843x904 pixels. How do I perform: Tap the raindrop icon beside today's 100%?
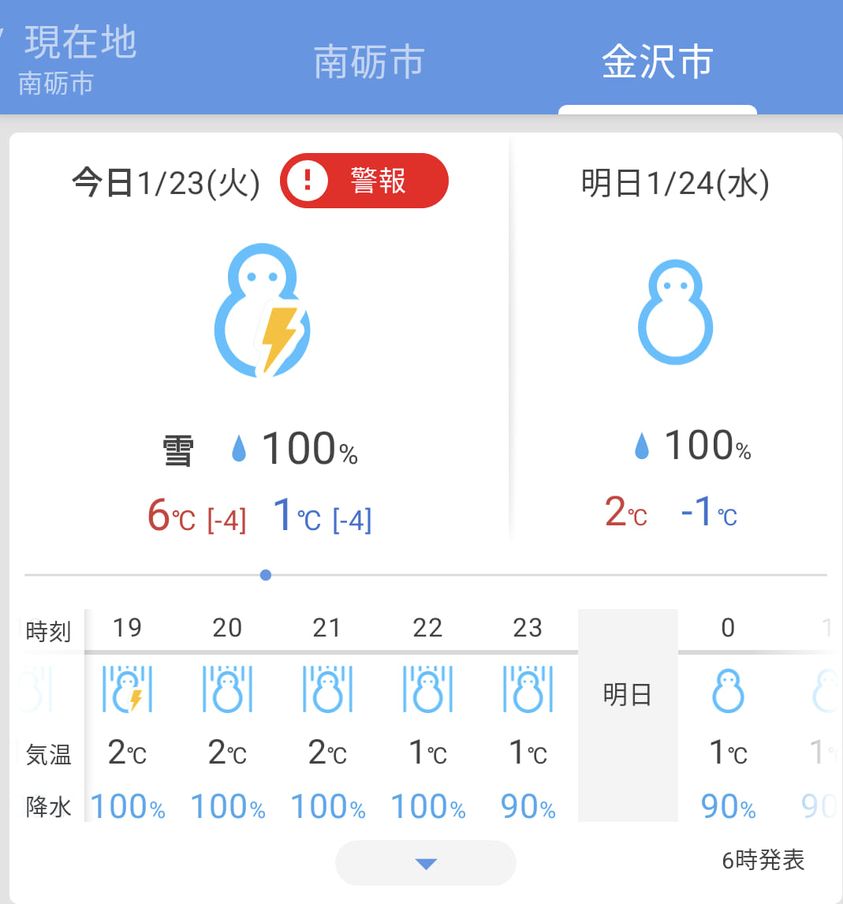click(237, 448)
